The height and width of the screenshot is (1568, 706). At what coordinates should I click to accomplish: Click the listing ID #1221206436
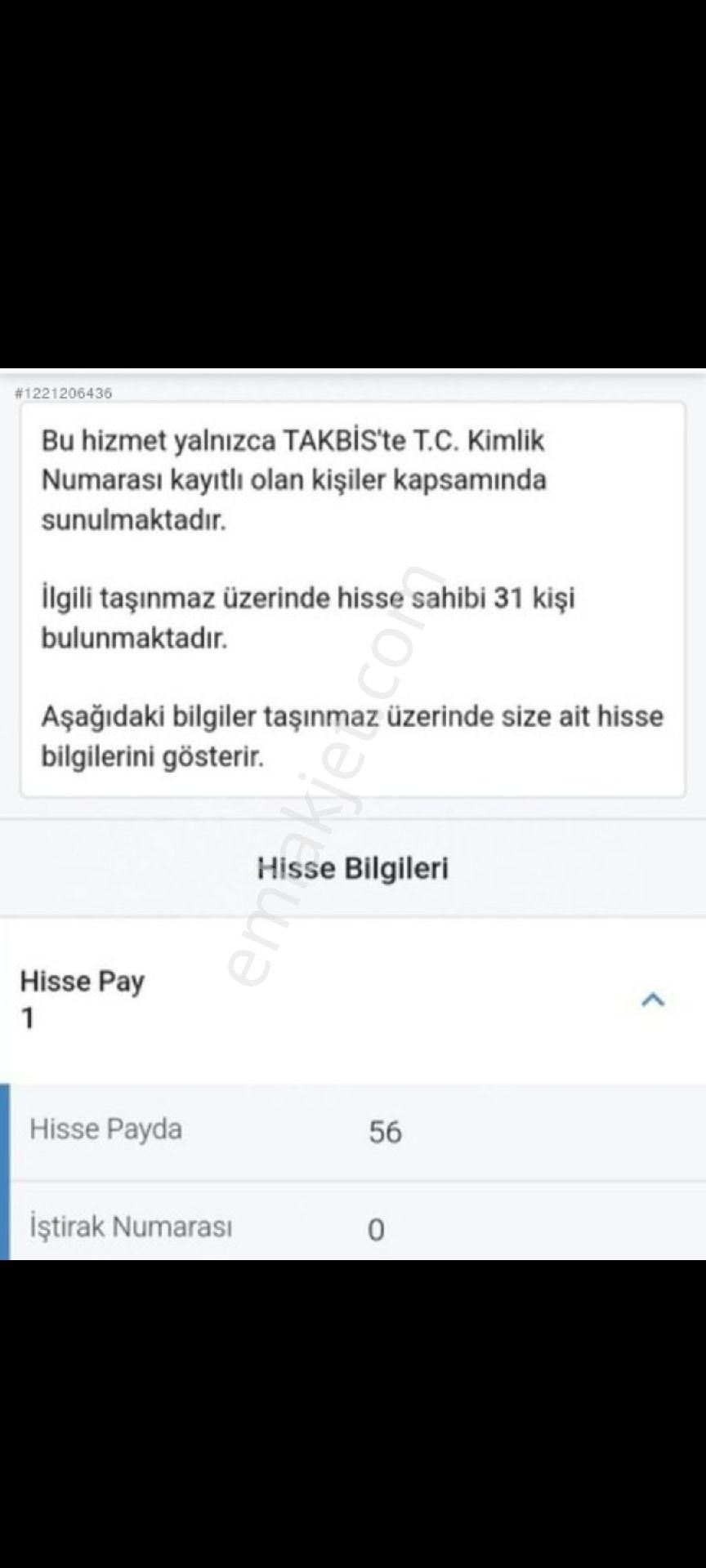click(64, 393)
